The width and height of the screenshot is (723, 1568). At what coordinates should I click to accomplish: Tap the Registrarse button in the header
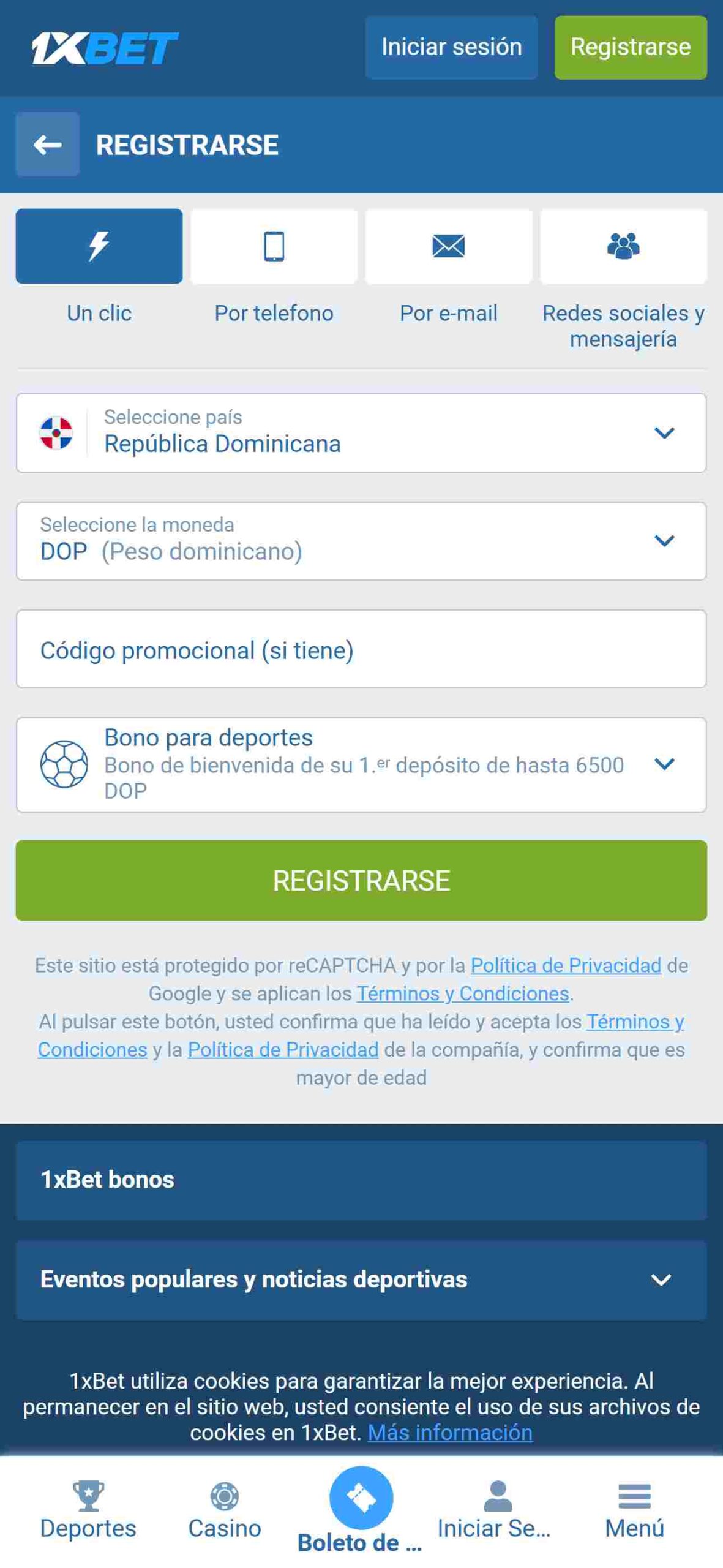tap(631, 47)
